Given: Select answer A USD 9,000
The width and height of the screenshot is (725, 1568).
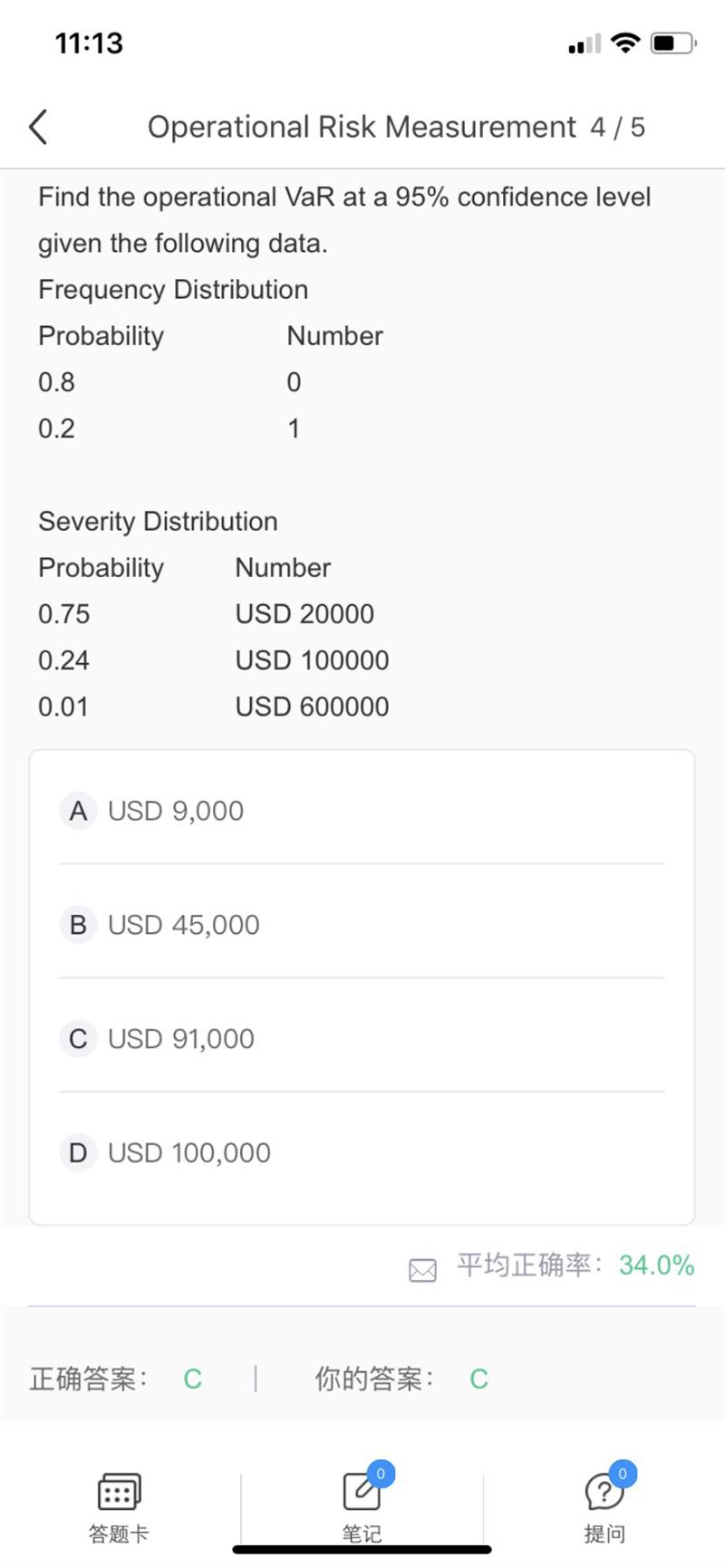Looking at the screenshot, I should (362, 811).
